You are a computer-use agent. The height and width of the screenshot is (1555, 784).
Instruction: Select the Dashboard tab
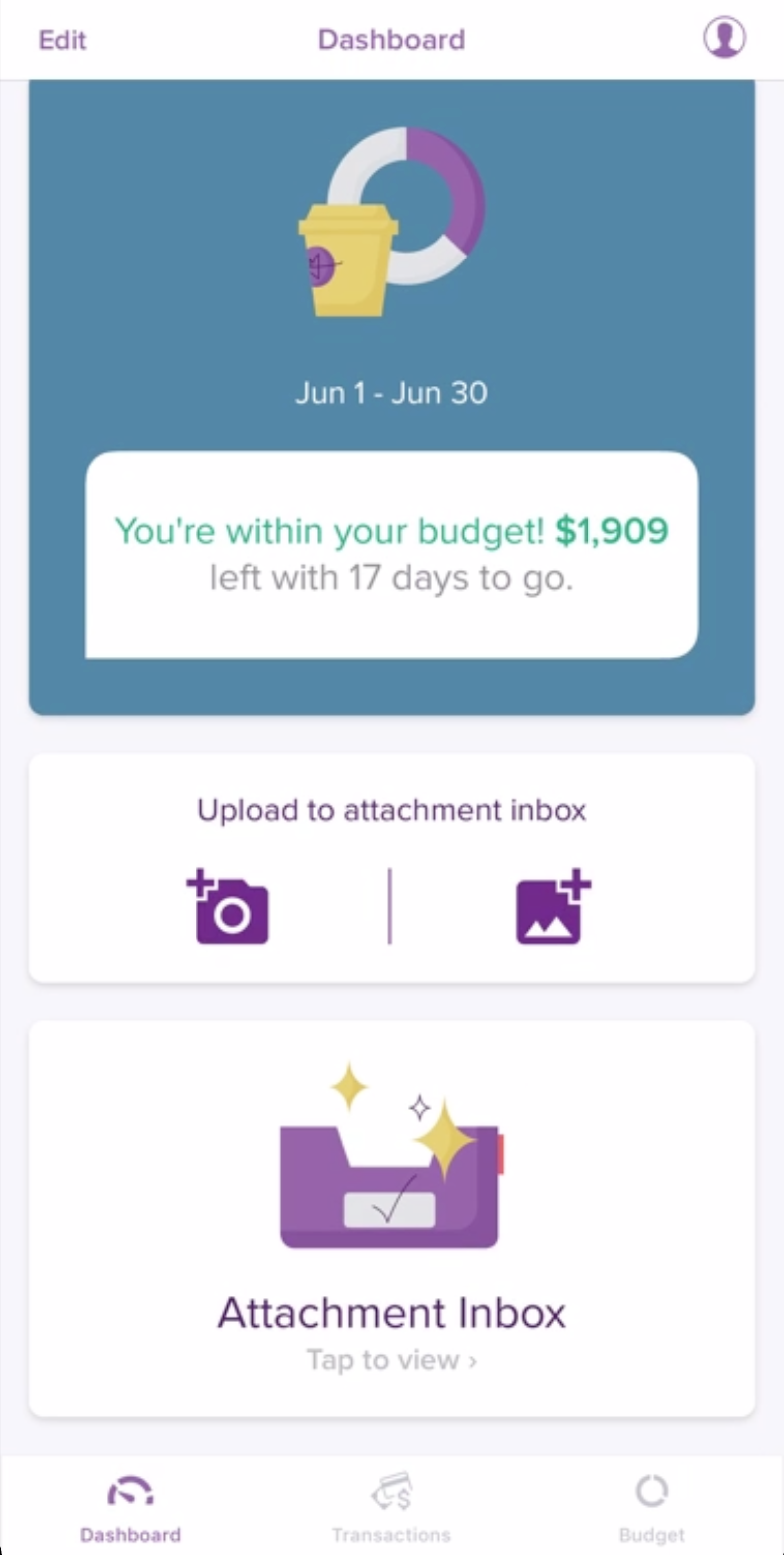(131, 1509)
